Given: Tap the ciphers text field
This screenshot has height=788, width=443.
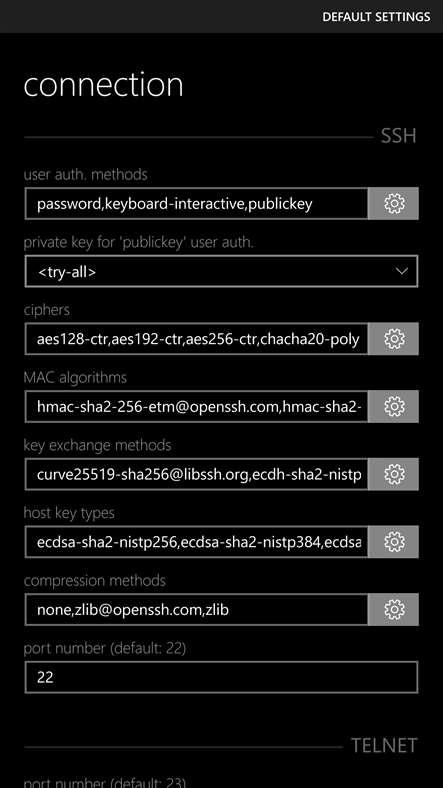Looking at the screenshot, I should point(196,339).
